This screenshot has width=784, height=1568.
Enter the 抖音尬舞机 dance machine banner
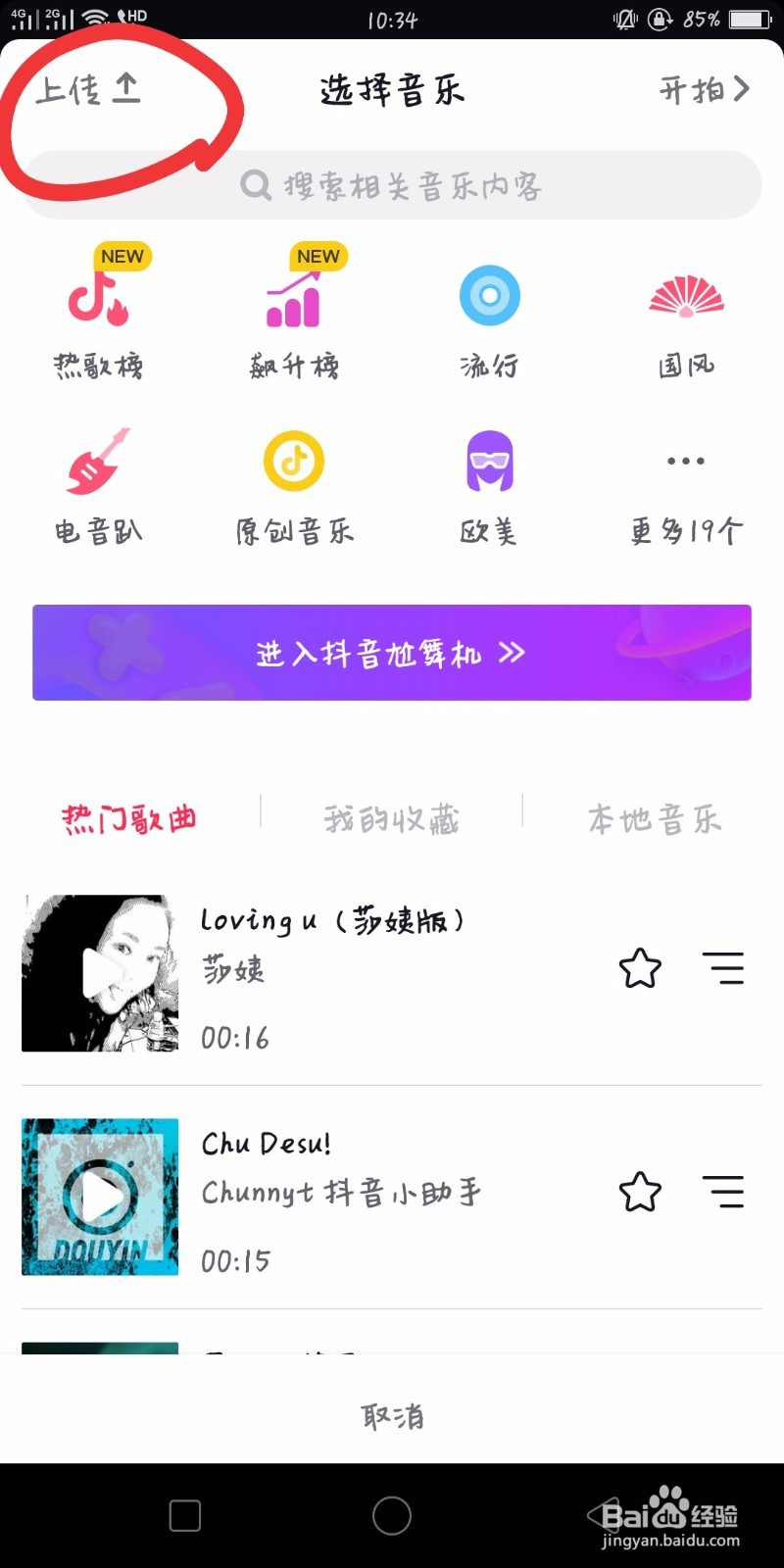pos(392,653)
